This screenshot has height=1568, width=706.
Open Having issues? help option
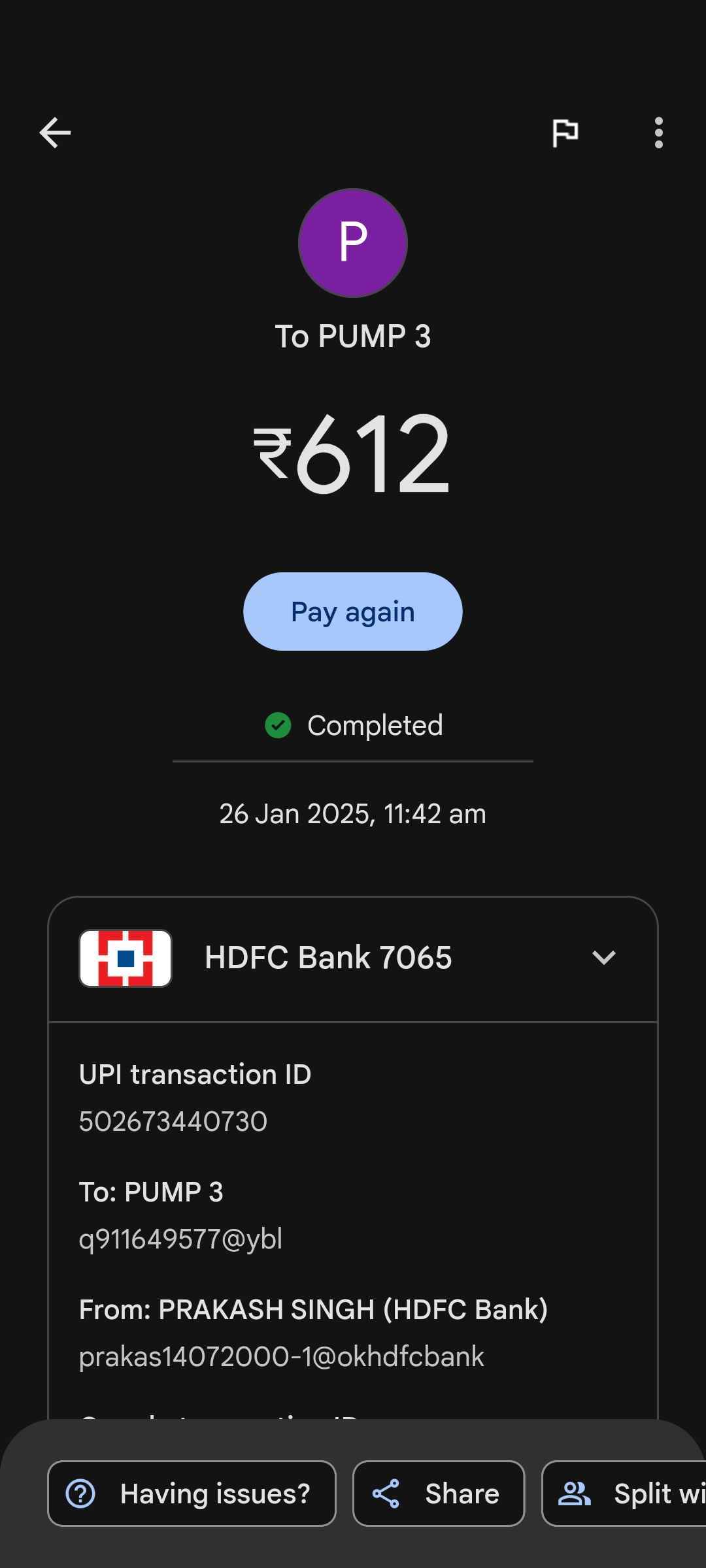[x=192, y=1494]
